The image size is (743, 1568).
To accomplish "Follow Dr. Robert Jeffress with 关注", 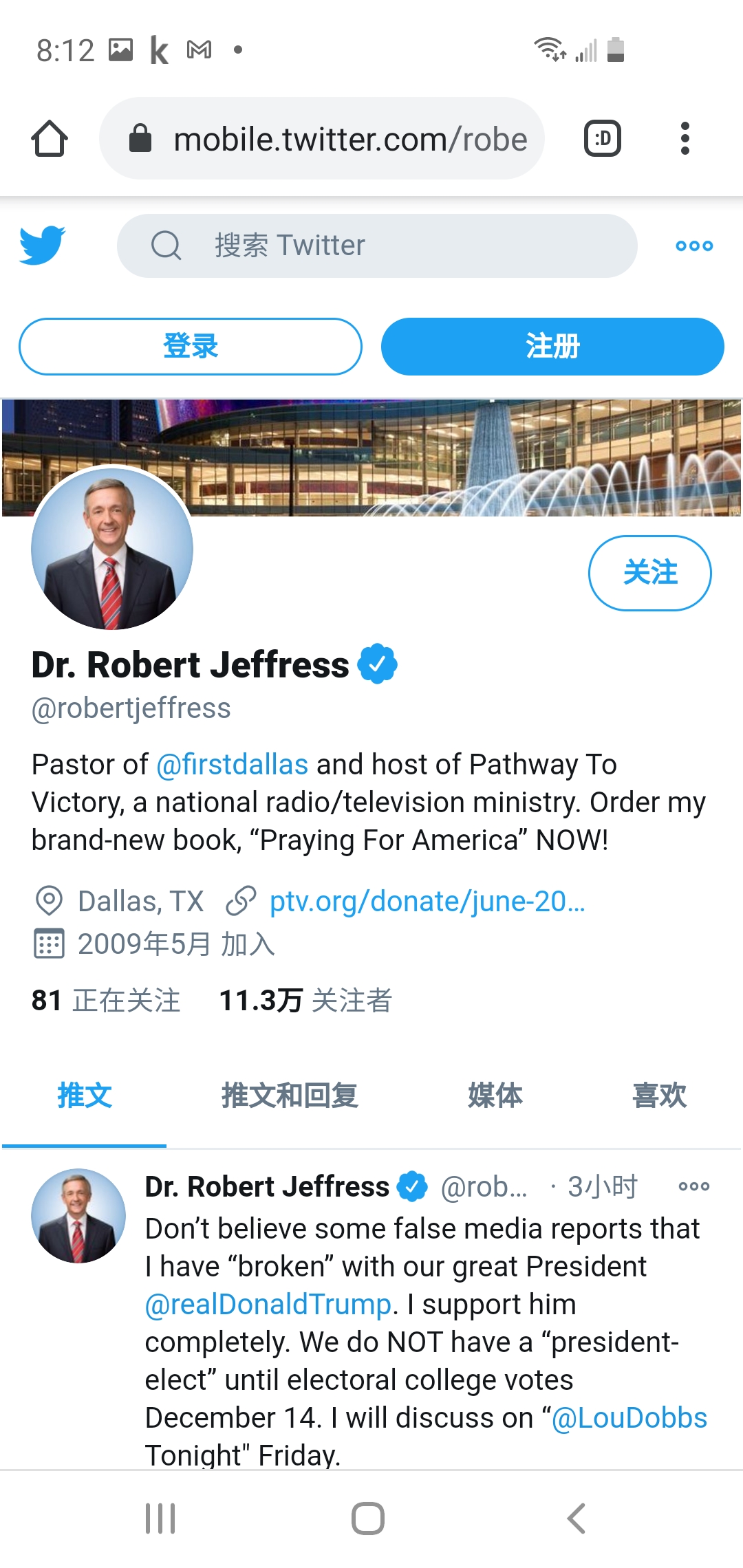I will click(649, 573).
